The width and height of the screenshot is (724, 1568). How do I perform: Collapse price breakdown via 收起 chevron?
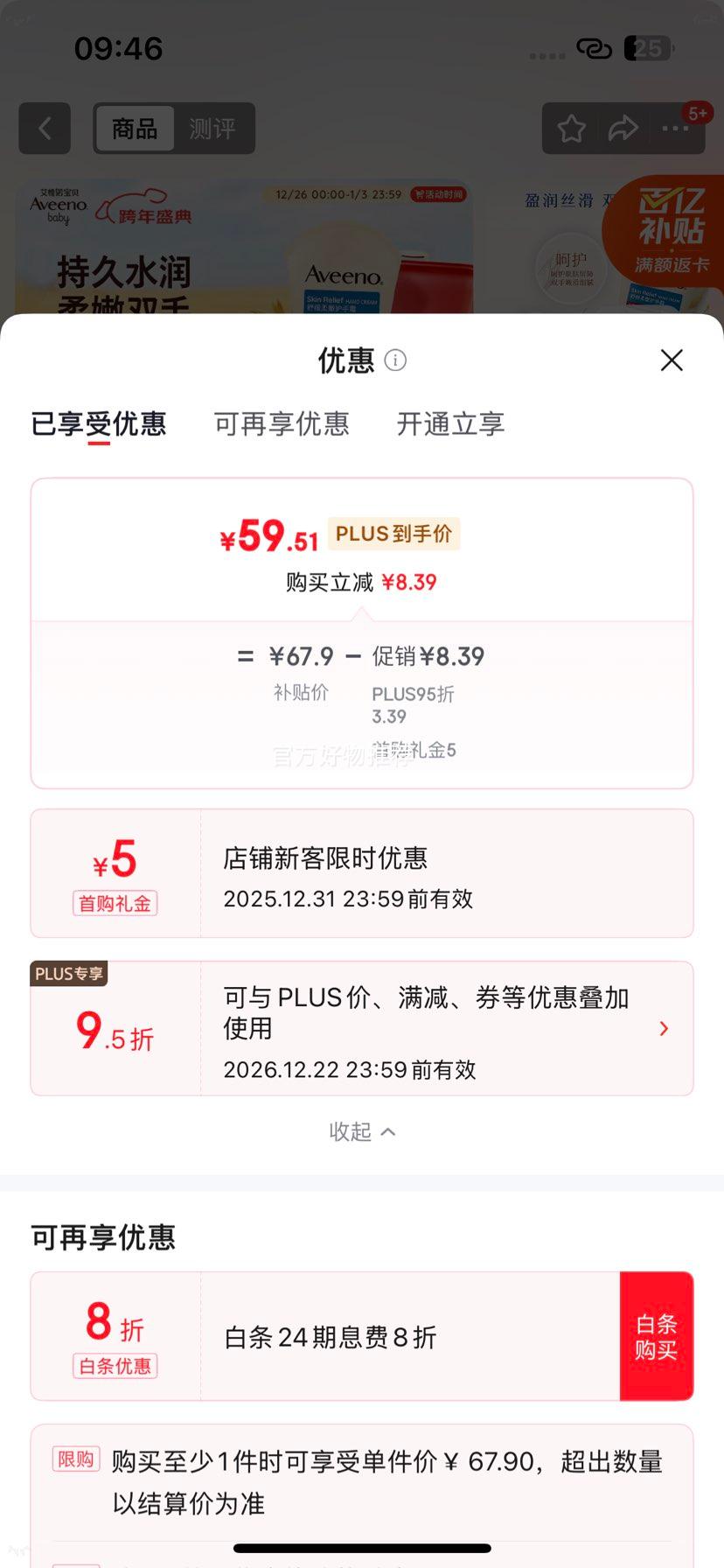pos(362,1130)
